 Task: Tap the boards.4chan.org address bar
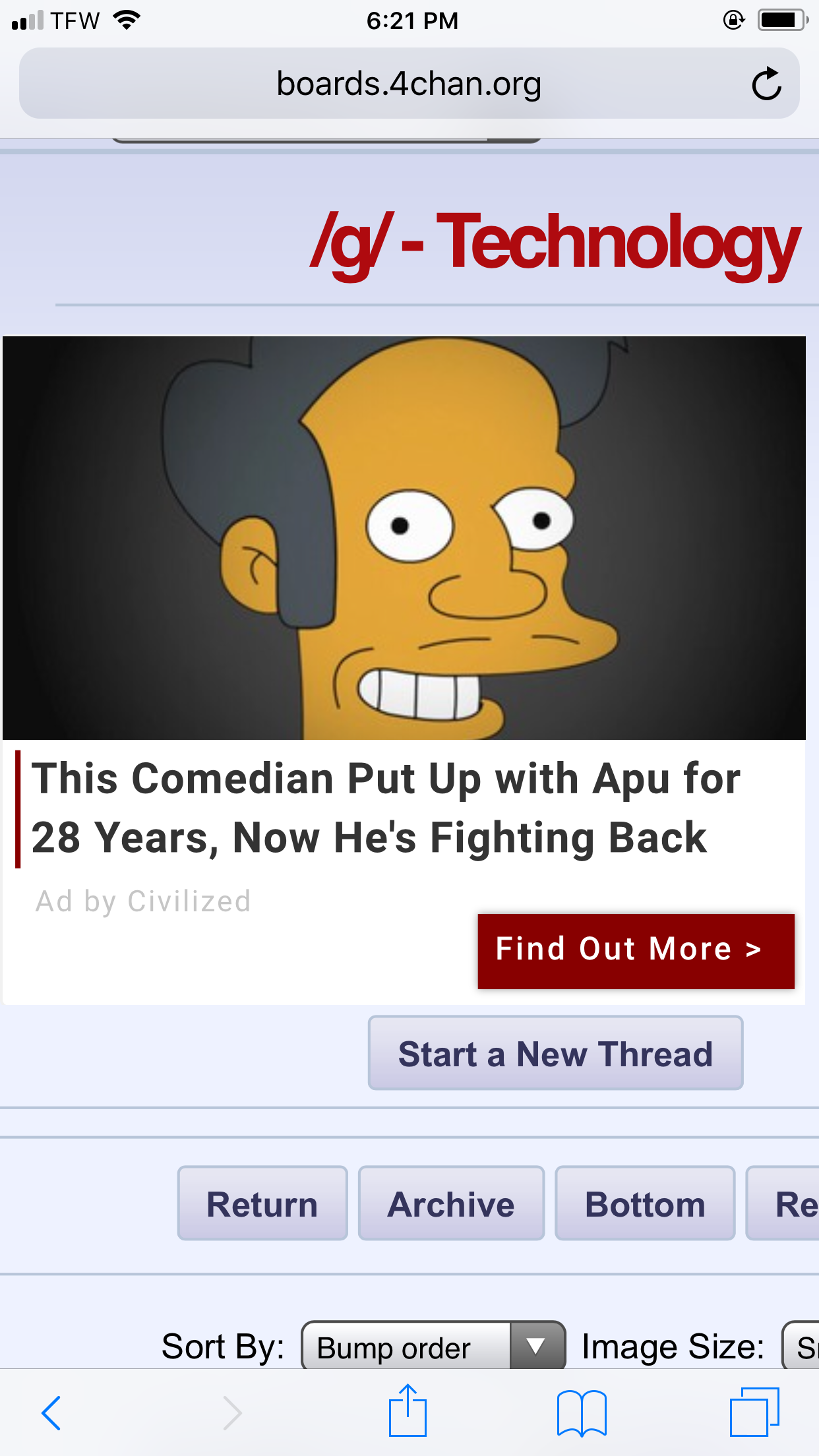click(x=409, y=84)
